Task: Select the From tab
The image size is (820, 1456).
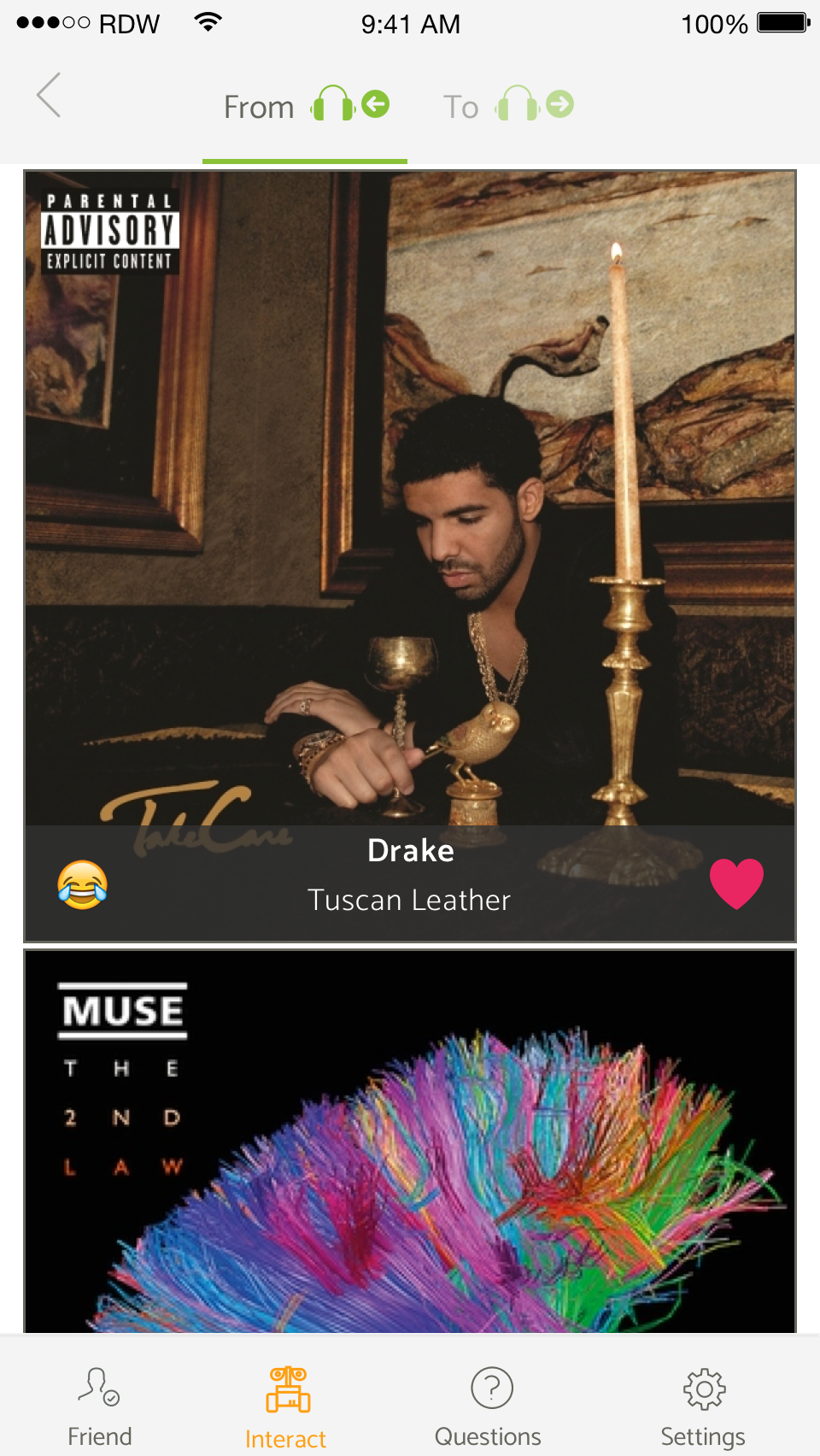Action: (305, 107)
